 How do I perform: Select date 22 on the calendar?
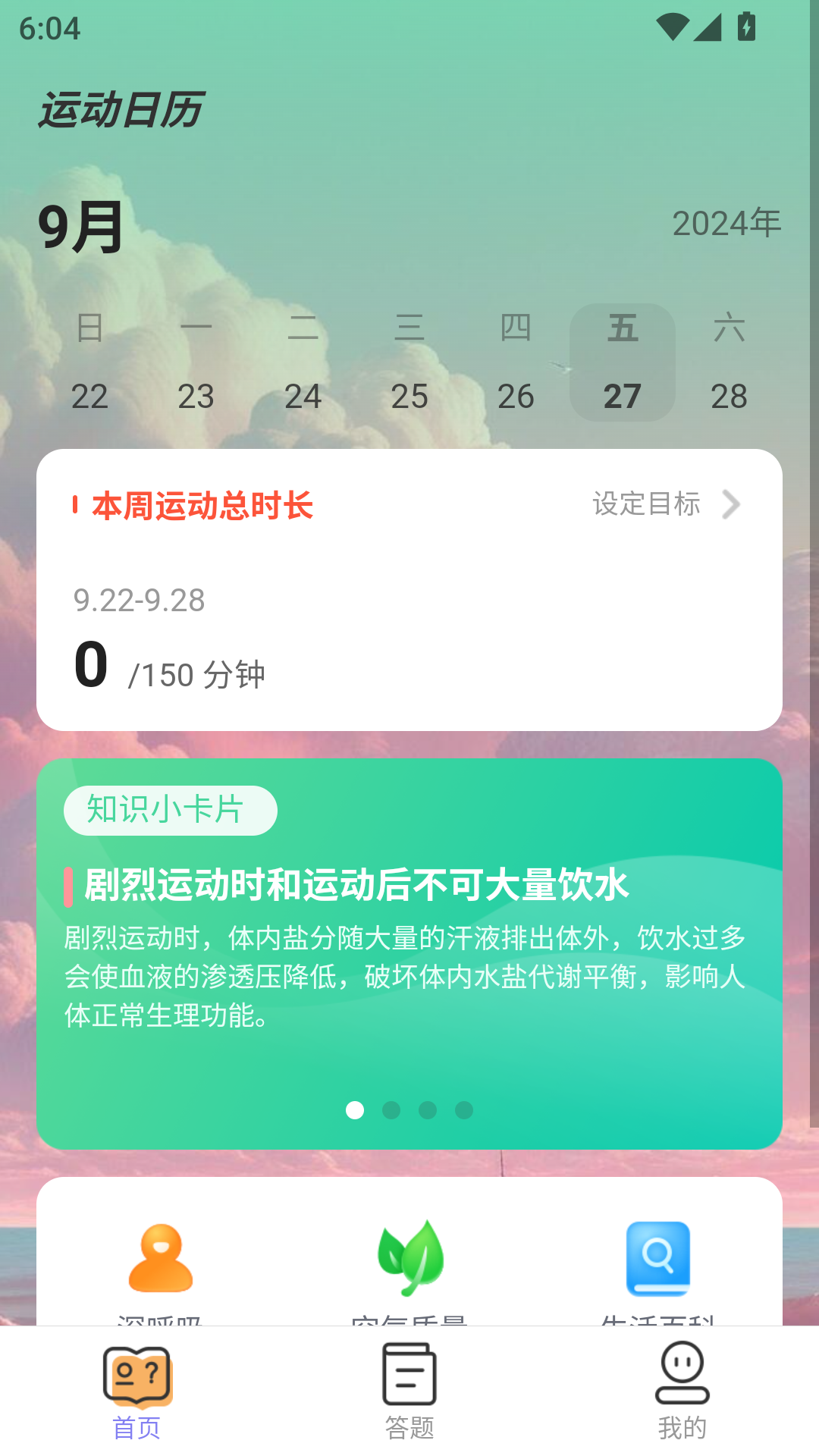pyautogui.click(x=90, y=396)
